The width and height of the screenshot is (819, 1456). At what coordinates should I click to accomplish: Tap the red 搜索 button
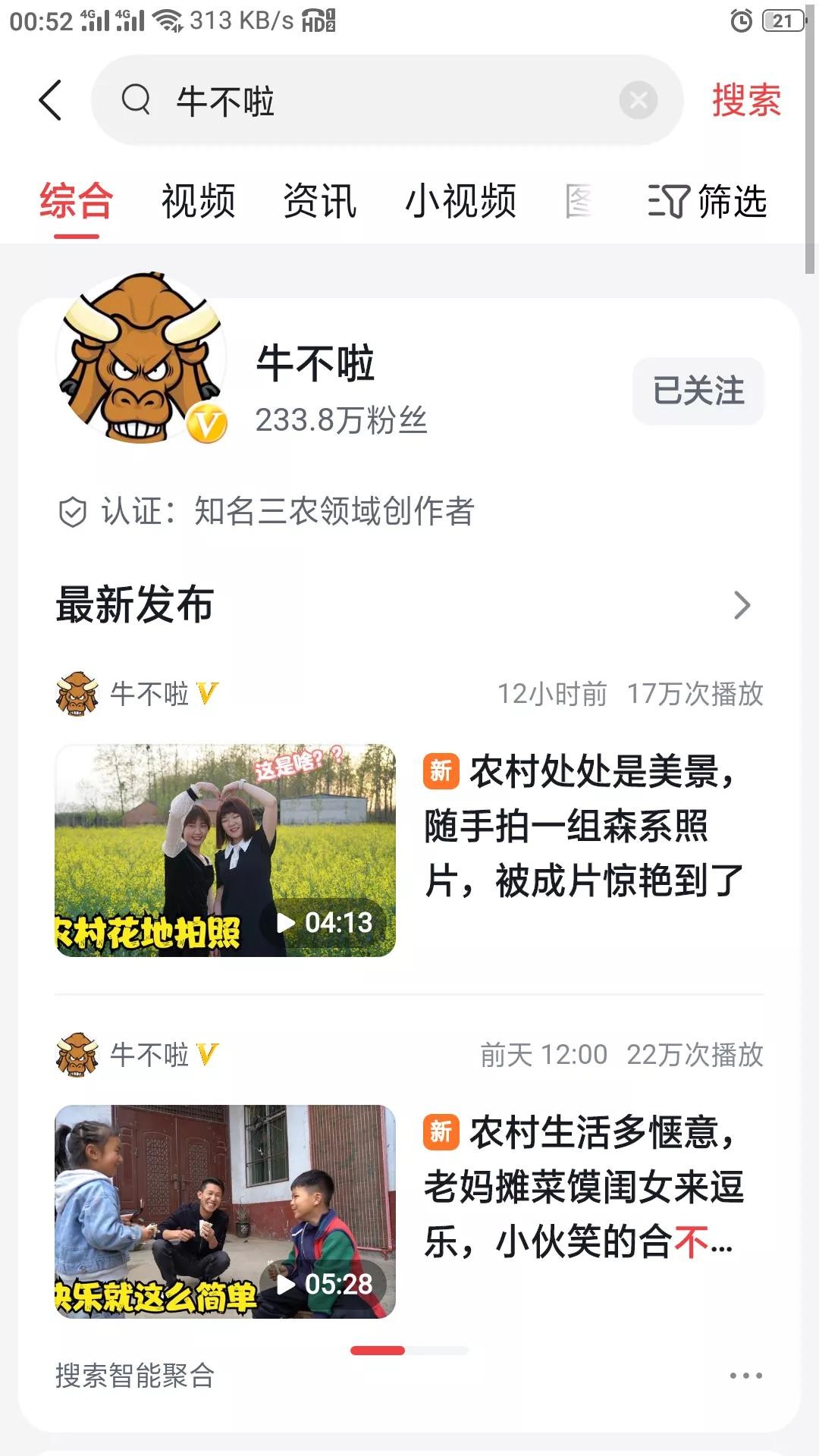(x=746, y=100)
